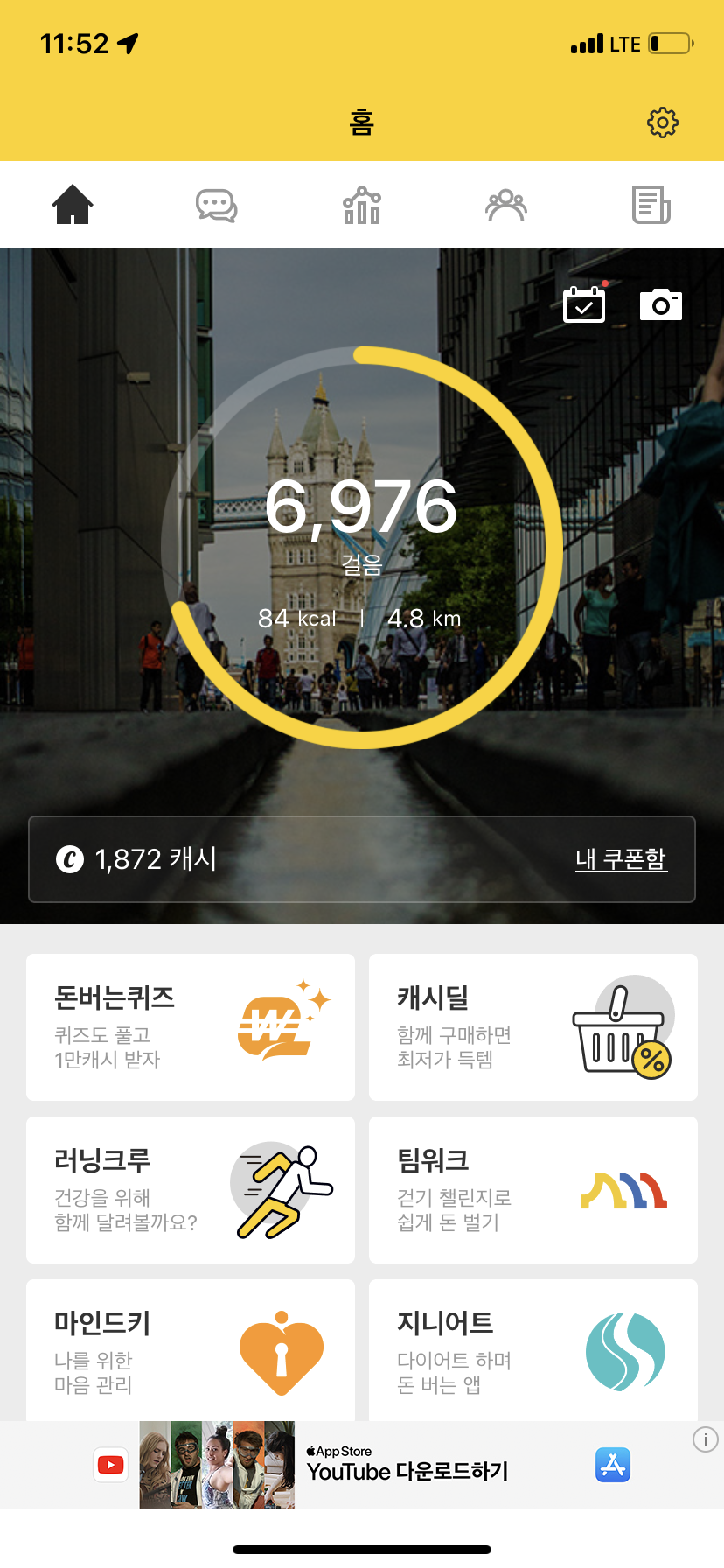Switch to the statistics chart tab

[361, 206]
